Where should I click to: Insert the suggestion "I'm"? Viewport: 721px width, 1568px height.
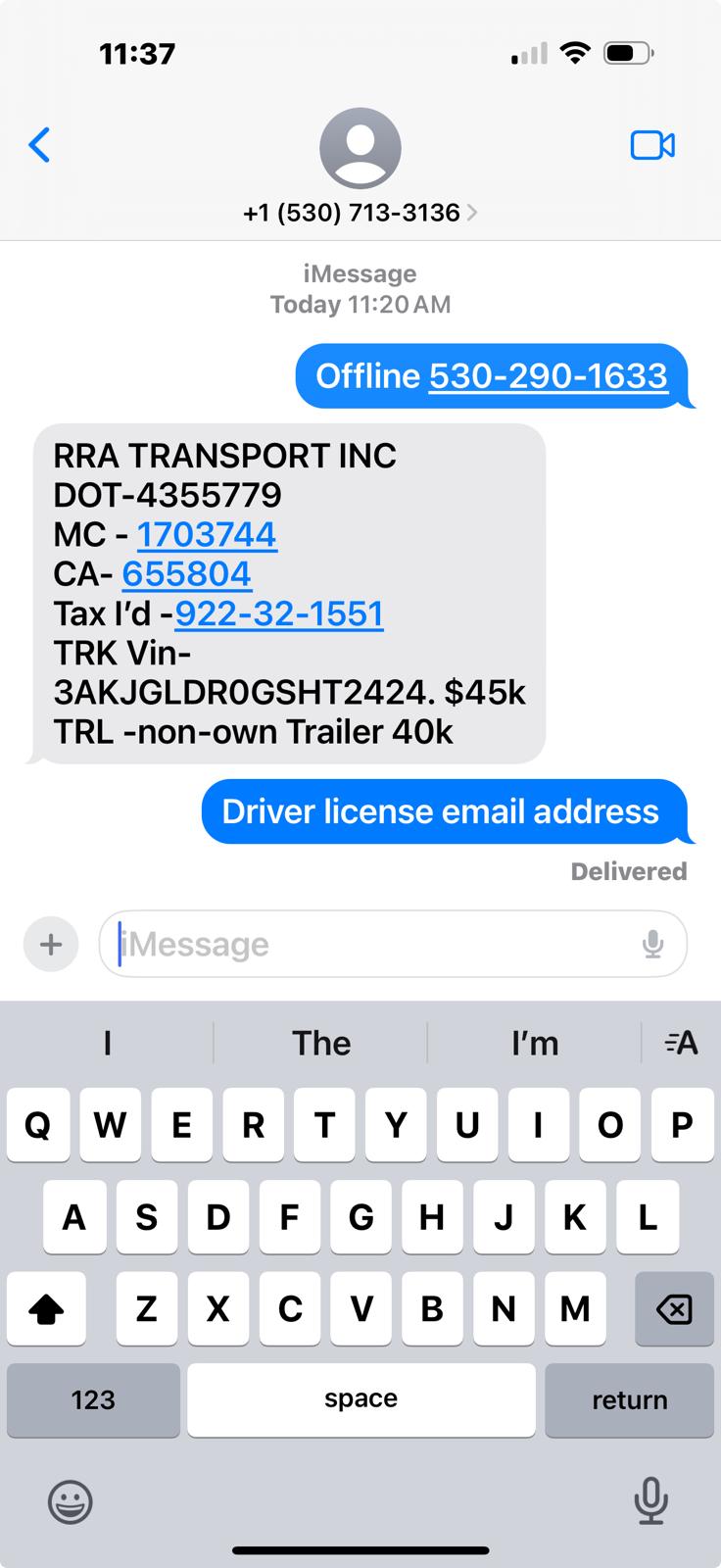tap(535, 1043)
